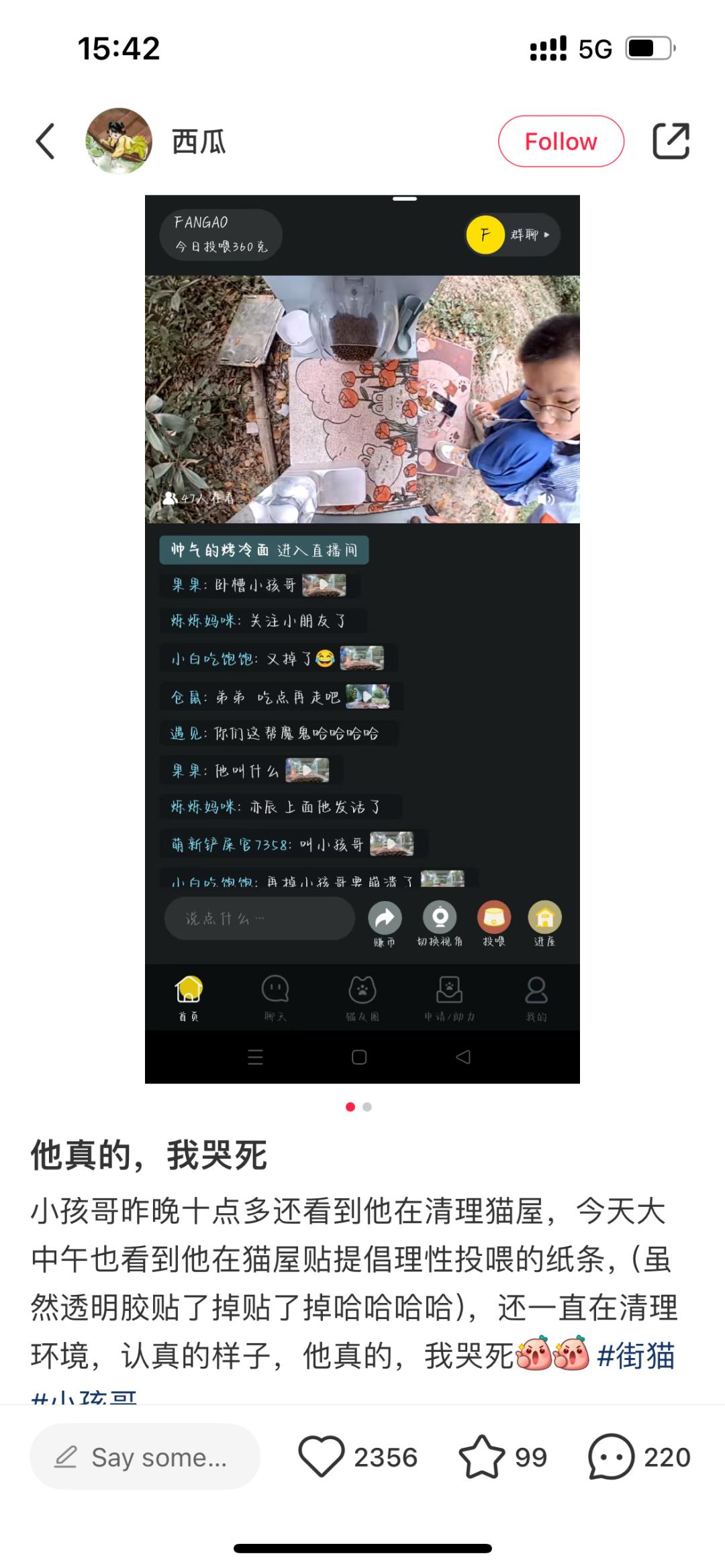Open the posted screenshot image
The height and width of the screenshot is (1568, 725).
[x=362, y=639]
